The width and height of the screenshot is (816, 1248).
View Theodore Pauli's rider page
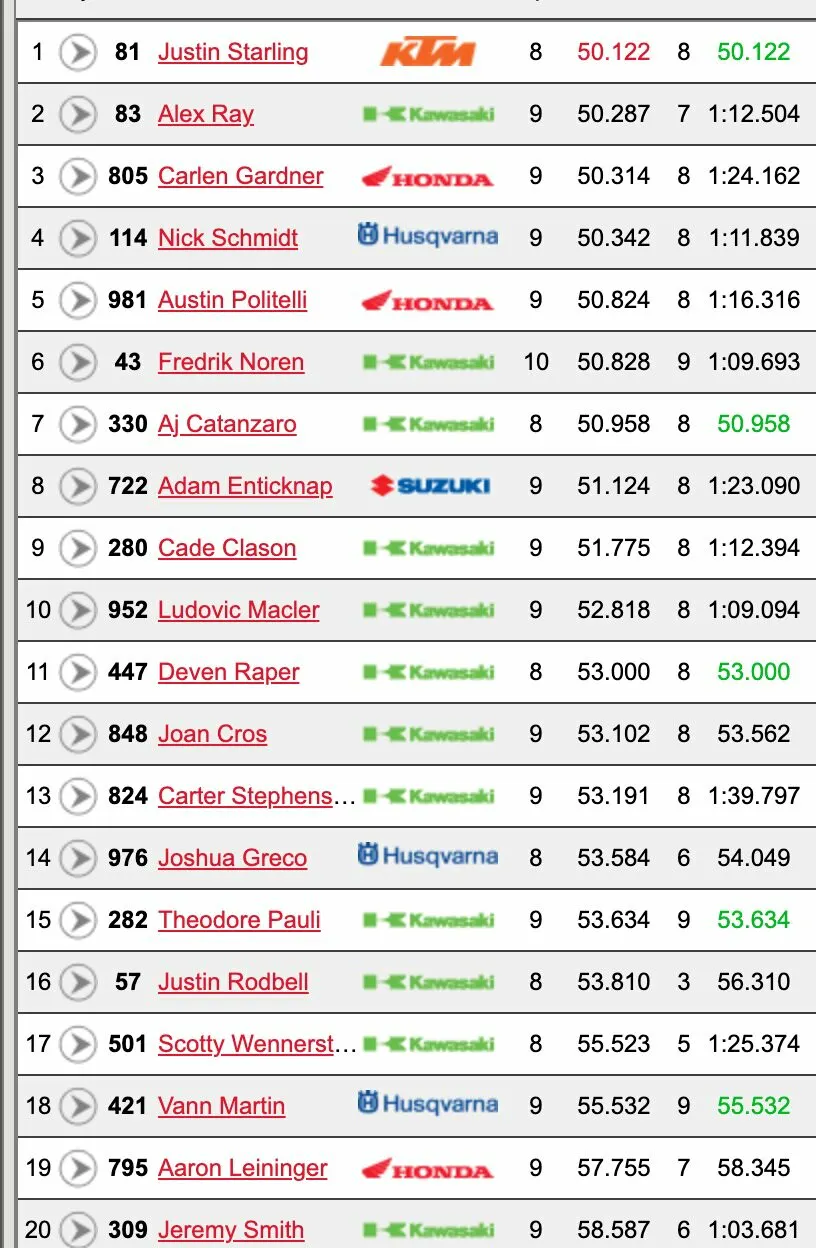click(x=239, y=920)
